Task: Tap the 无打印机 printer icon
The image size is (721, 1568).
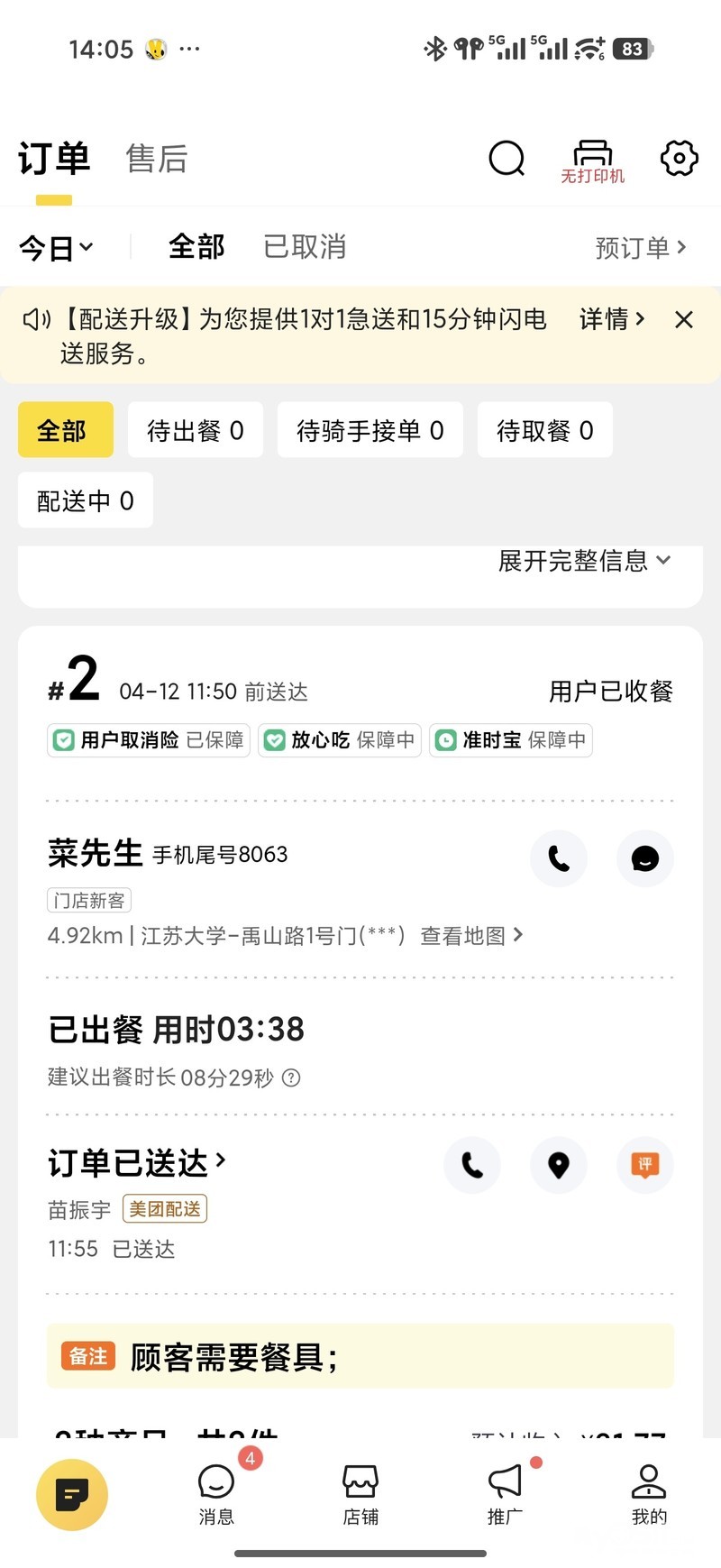Action: 592,160
